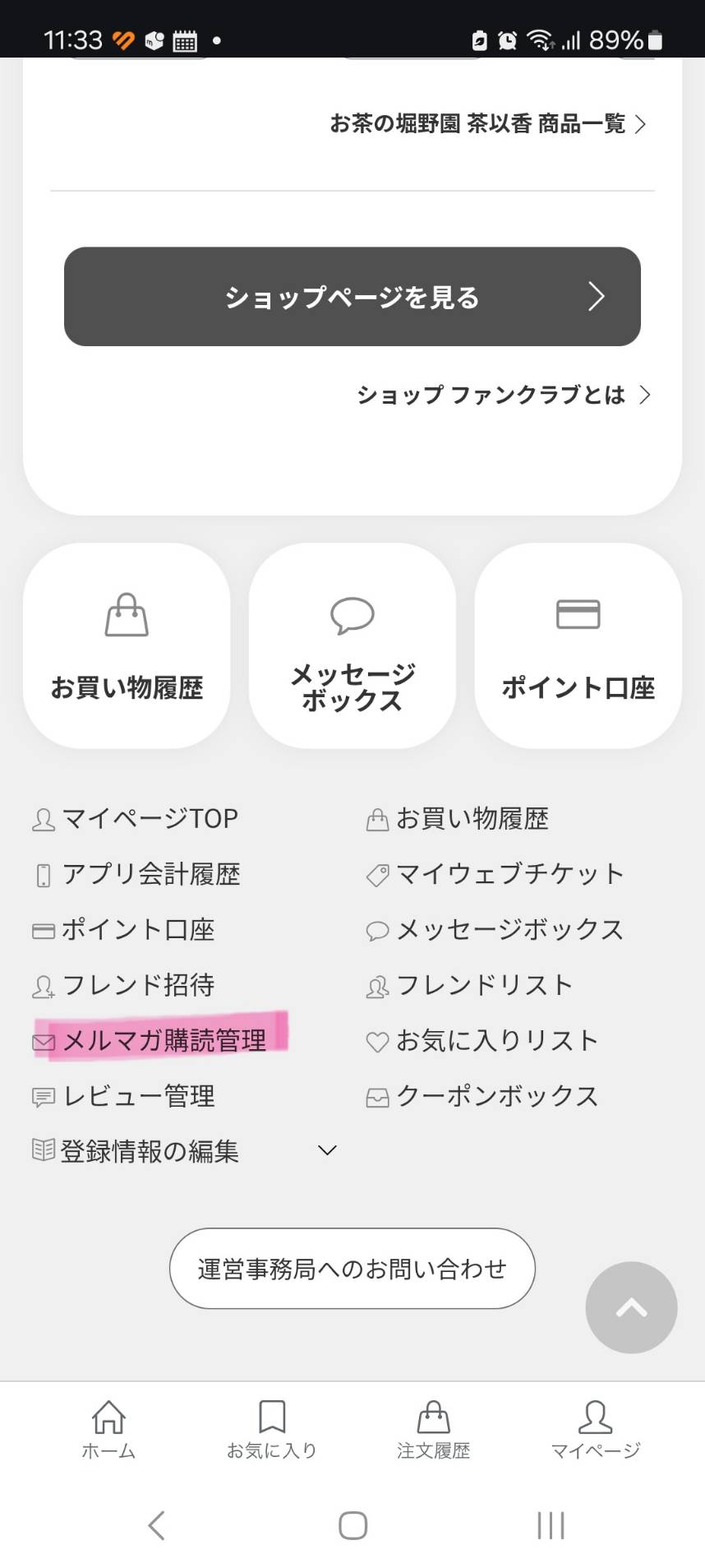705x1568 pixels.
Task: Open the メッセージボックス card
Action: (352, 645)
